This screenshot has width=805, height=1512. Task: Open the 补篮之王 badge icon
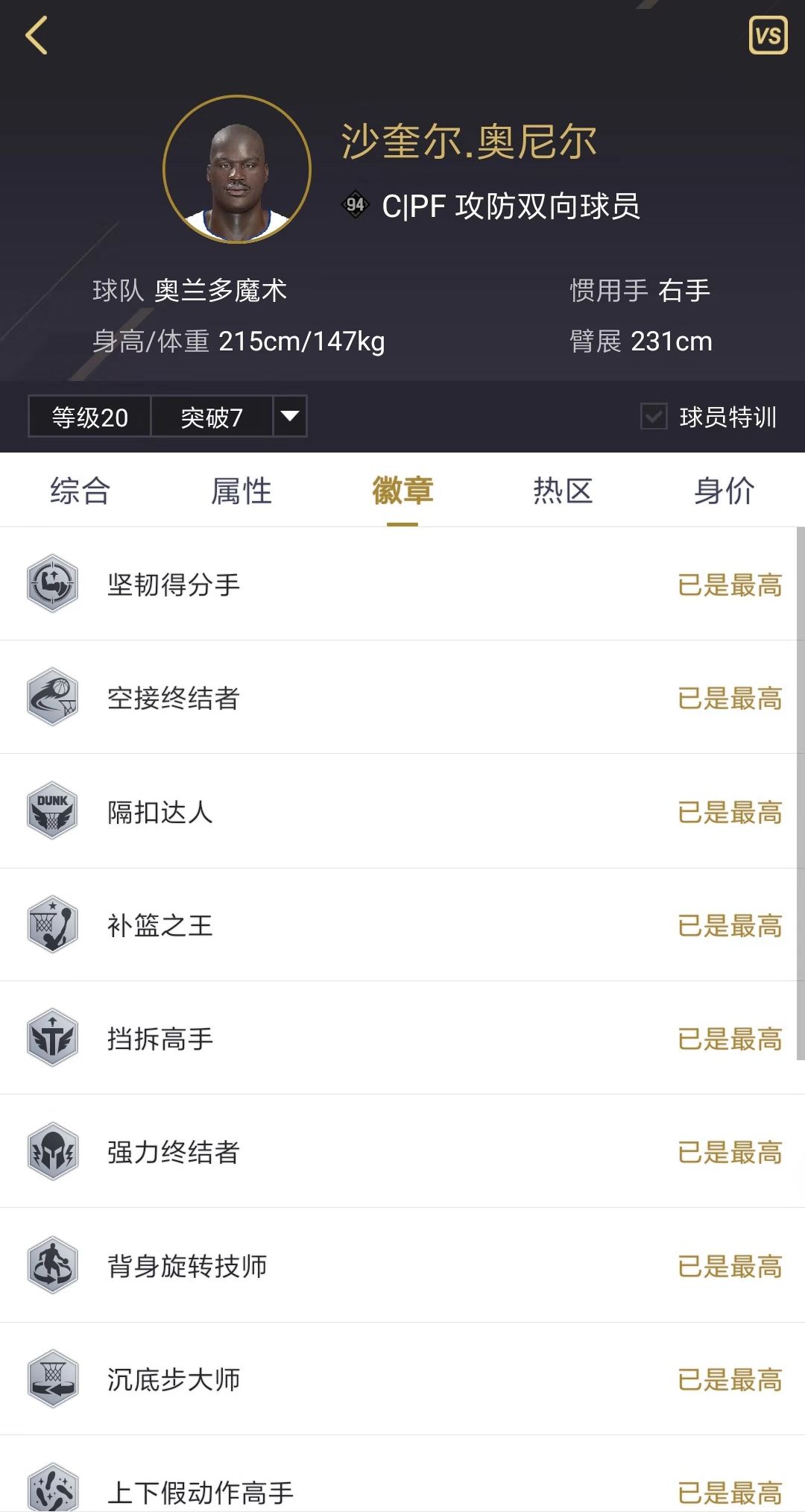52,925
